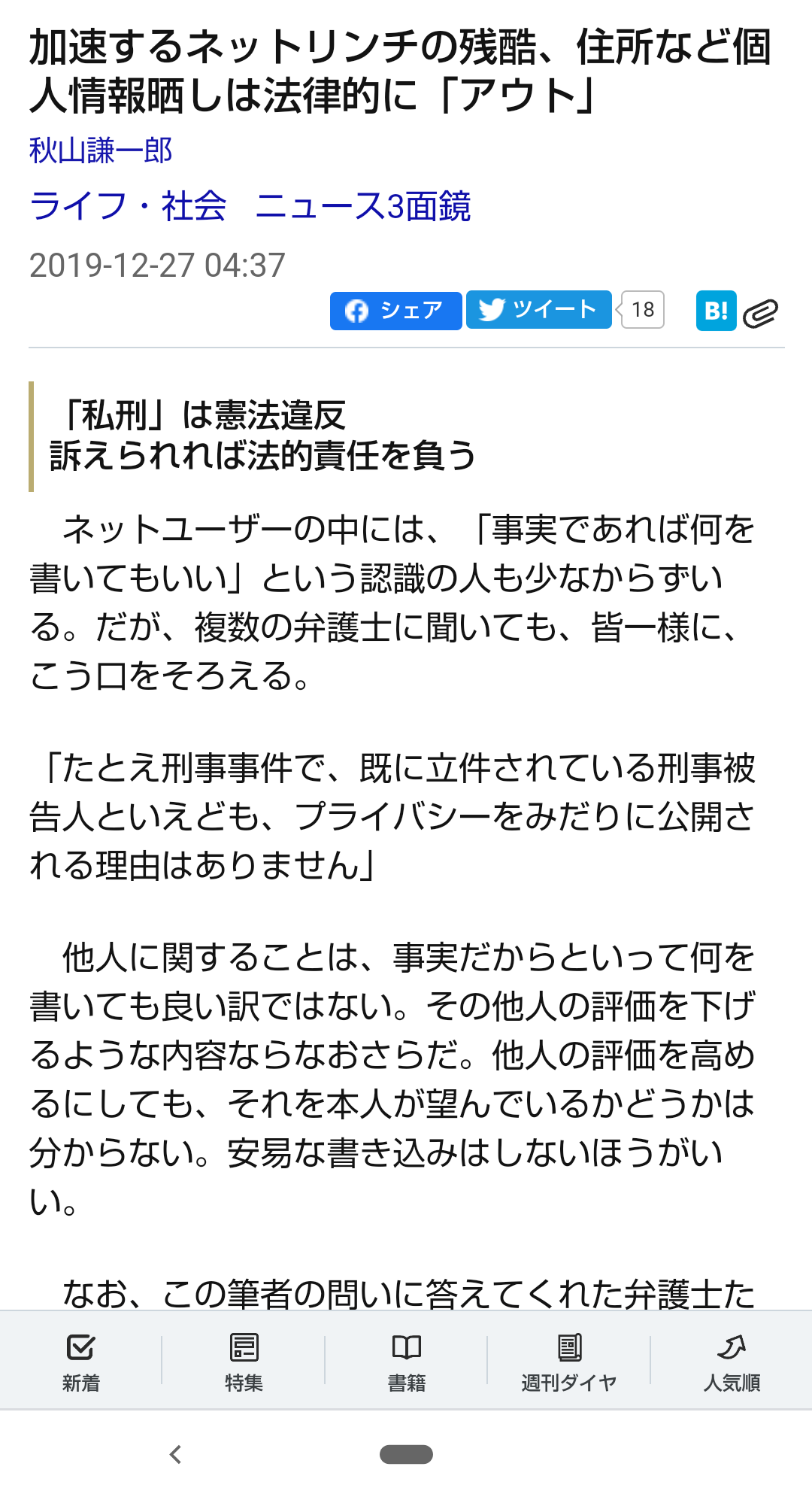Select the 人気順 tab
The image size is (812, 1500).
pos(732,1361)
